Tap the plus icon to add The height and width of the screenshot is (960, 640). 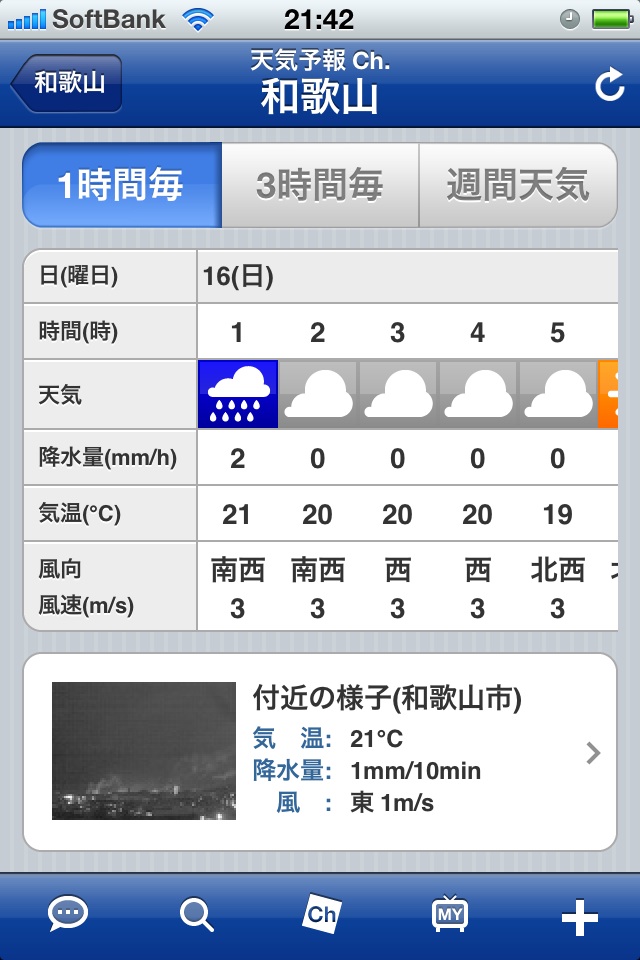tap(579, 918)
